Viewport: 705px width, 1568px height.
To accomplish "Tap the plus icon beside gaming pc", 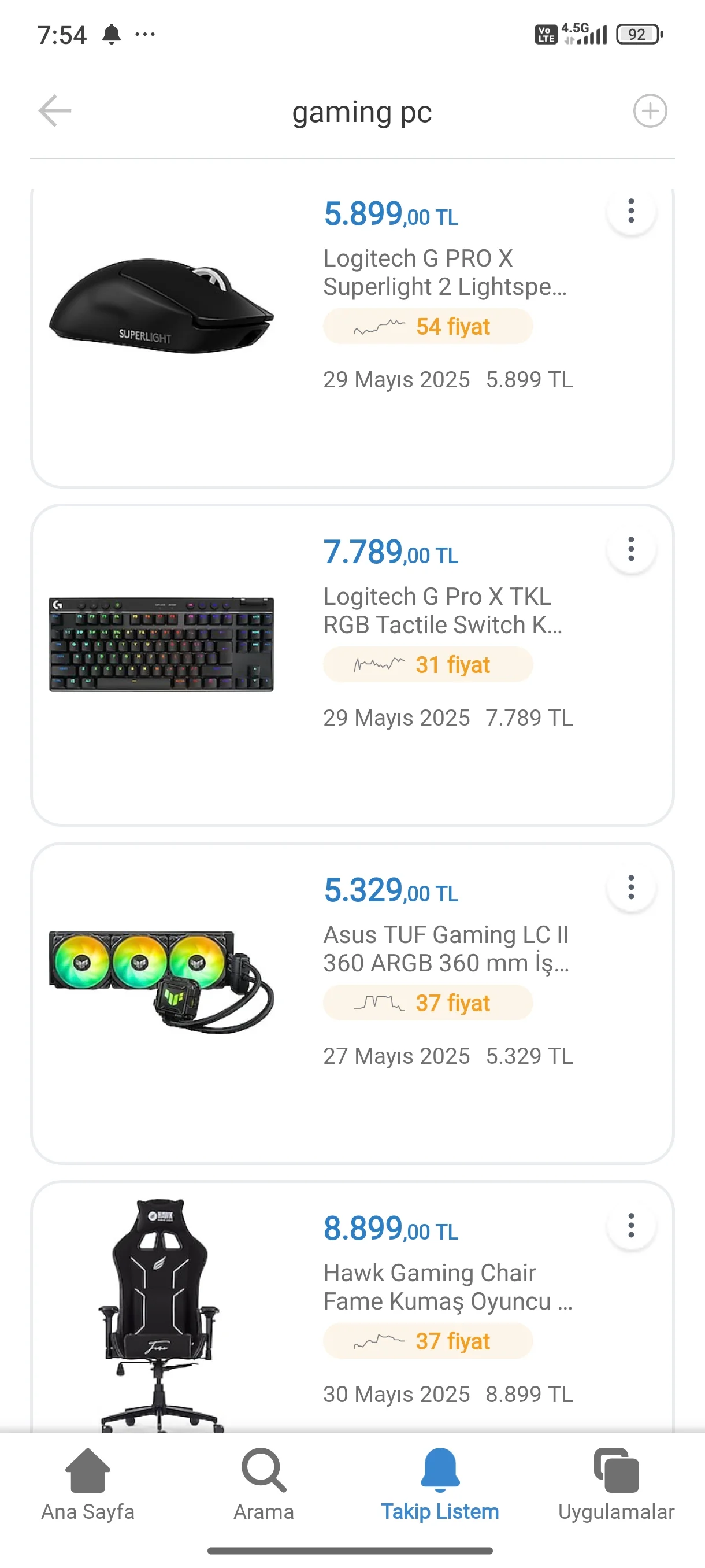I will 650,111.
